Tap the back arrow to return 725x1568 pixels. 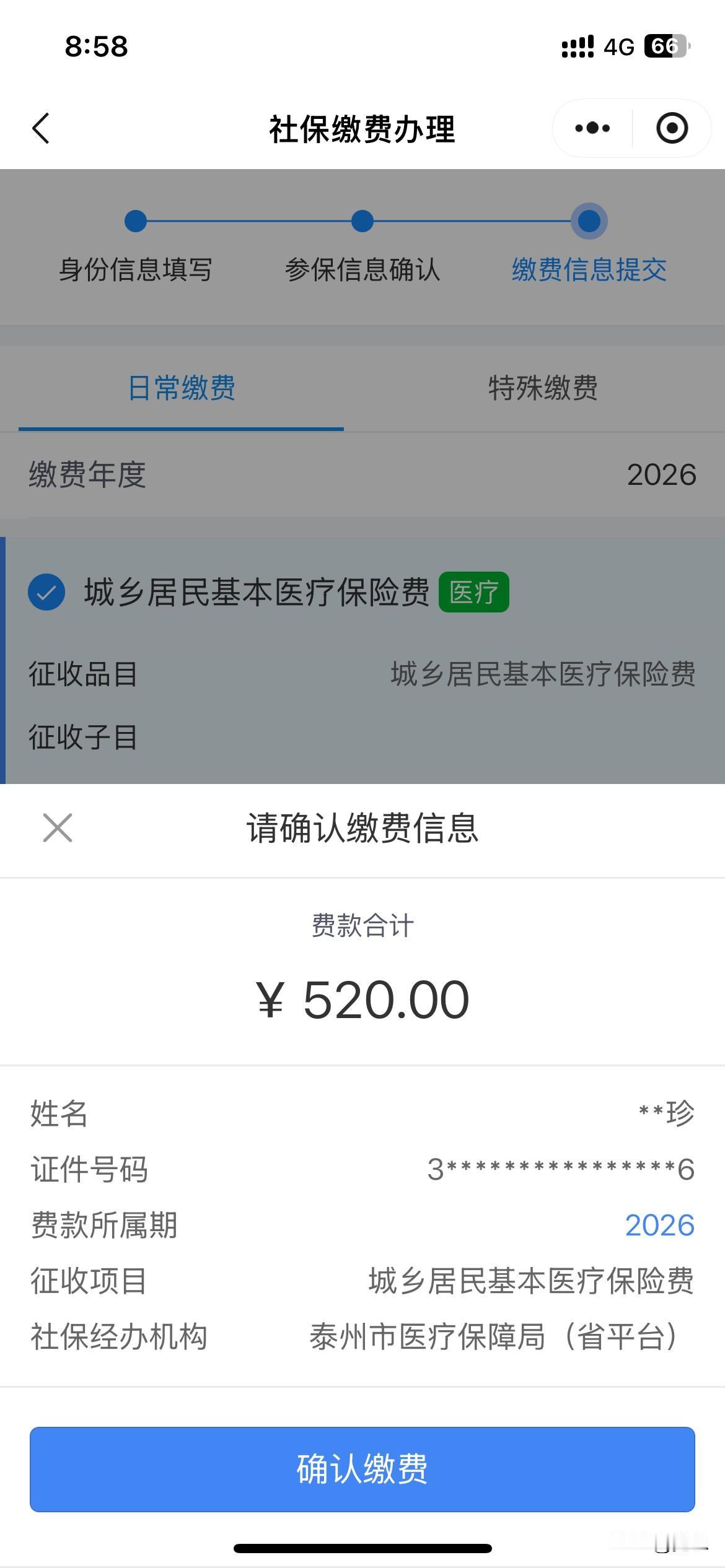click(x=41, y=128)
